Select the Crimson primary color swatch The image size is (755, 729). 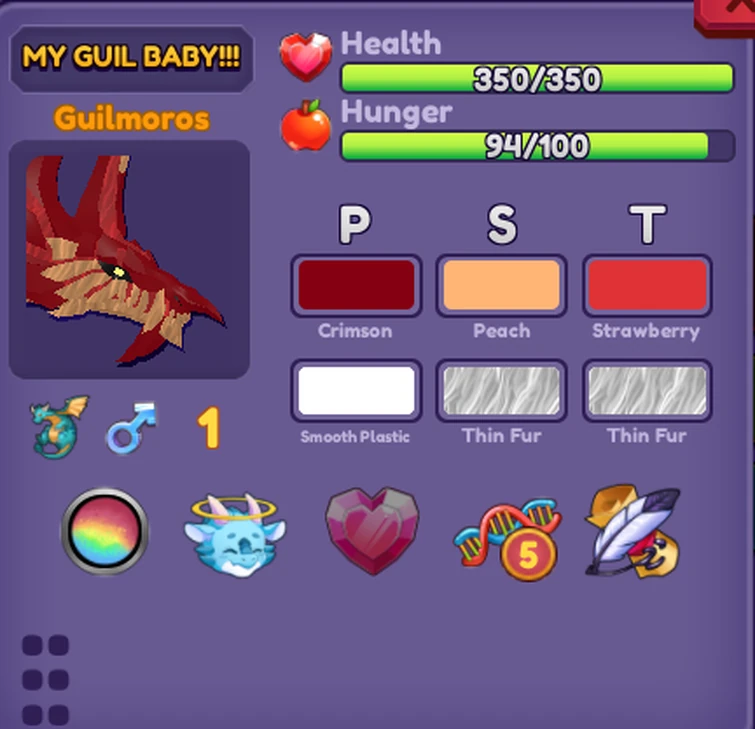[355, 285]
